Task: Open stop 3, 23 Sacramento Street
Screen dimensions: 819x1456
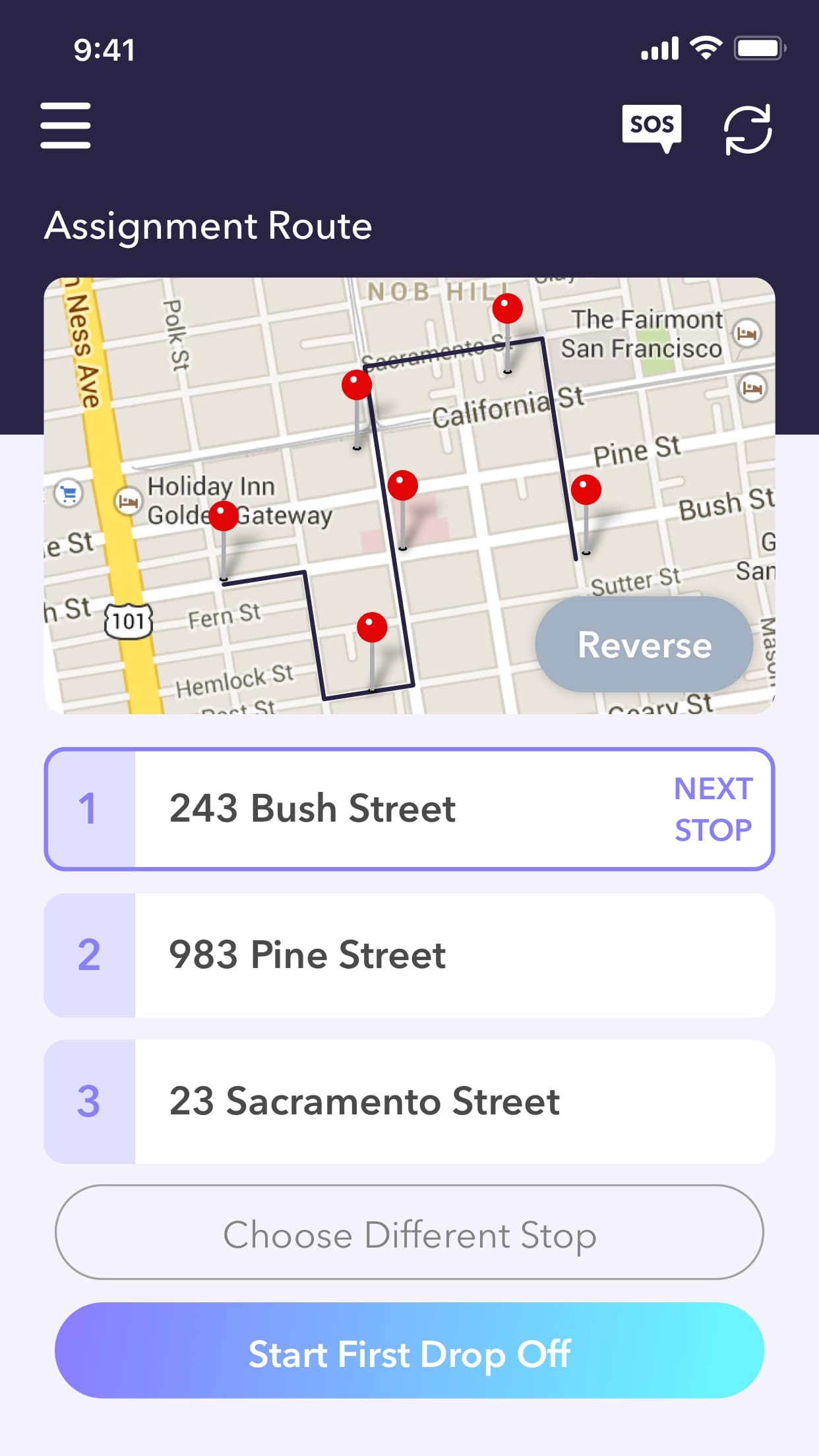Action: click(x=409, y=1101)
